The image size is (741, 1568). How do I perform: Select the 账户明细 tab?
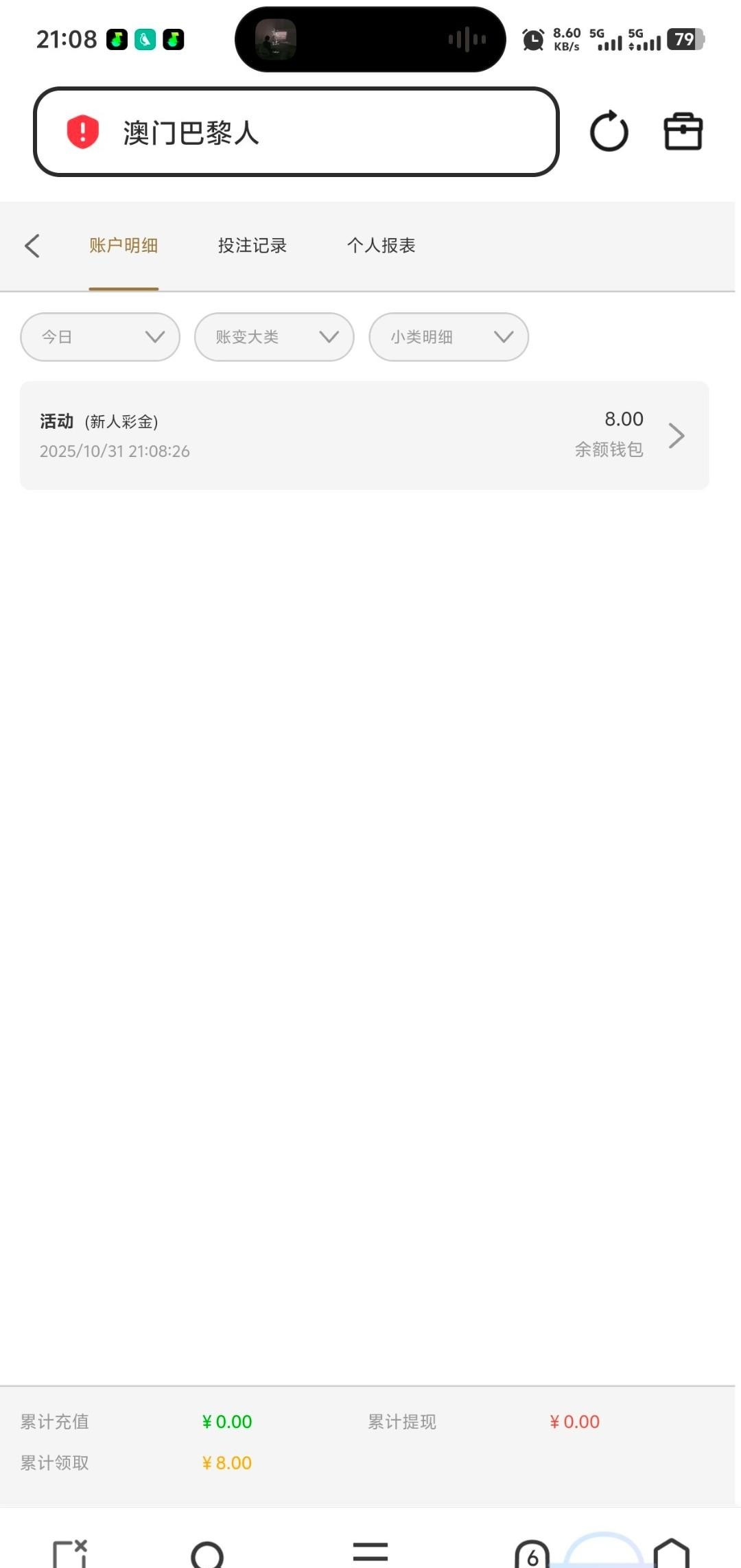click(123, 246)
